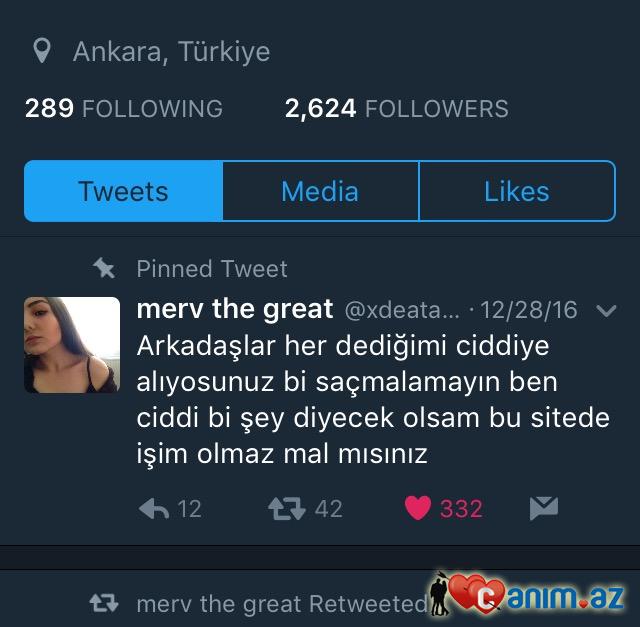640x627 pixels.
Task: Open merv the great's profile photo
Action: pyautogui.click(x=72, y=345)
